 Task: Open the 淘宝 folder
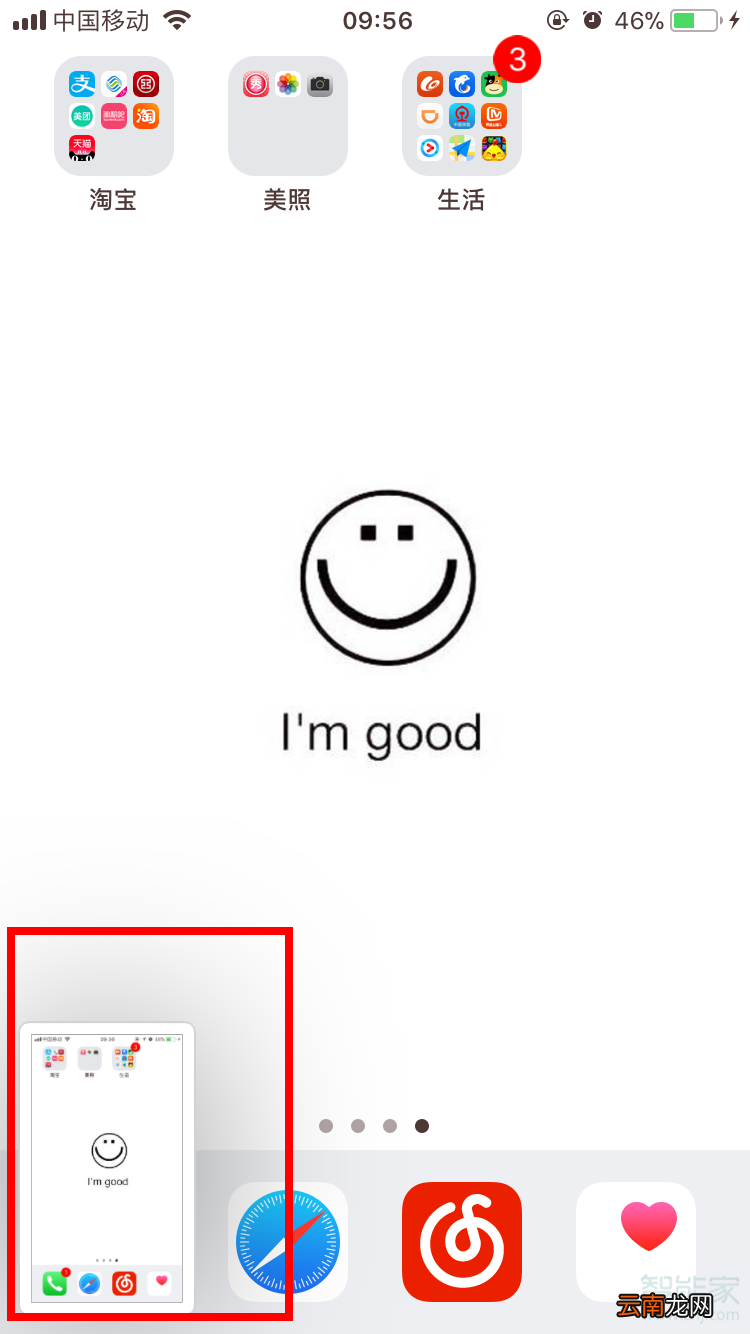point(114,116)
